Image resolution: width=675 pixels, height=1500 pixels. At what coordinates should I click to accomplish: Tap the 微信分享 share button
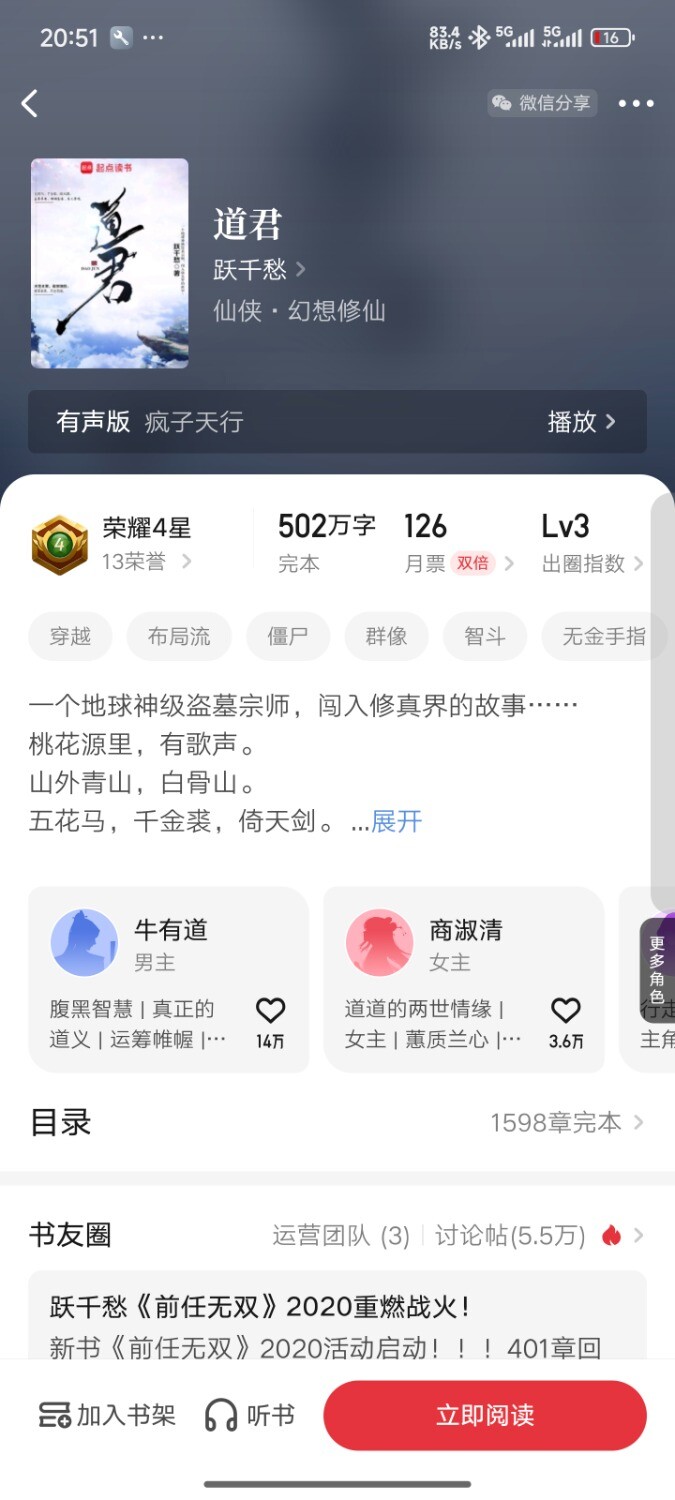pos(542,103)
